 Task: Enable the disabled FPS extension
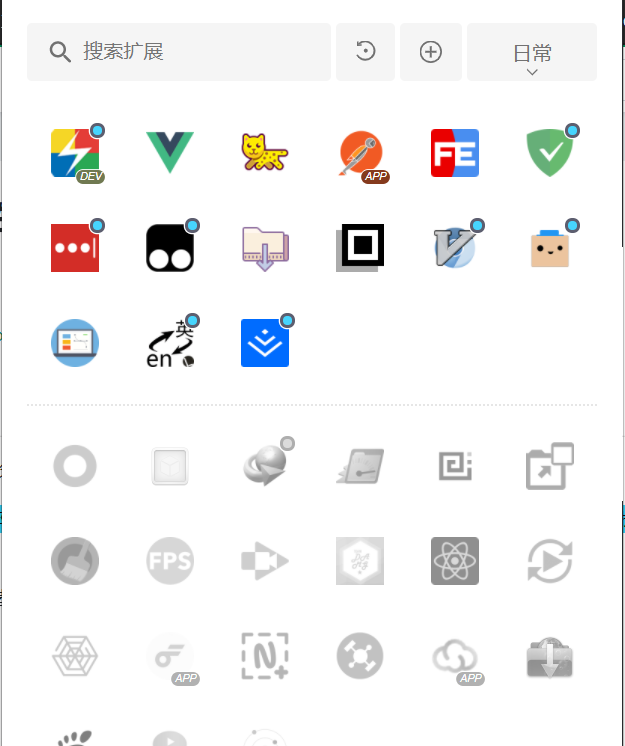point(170,561)
